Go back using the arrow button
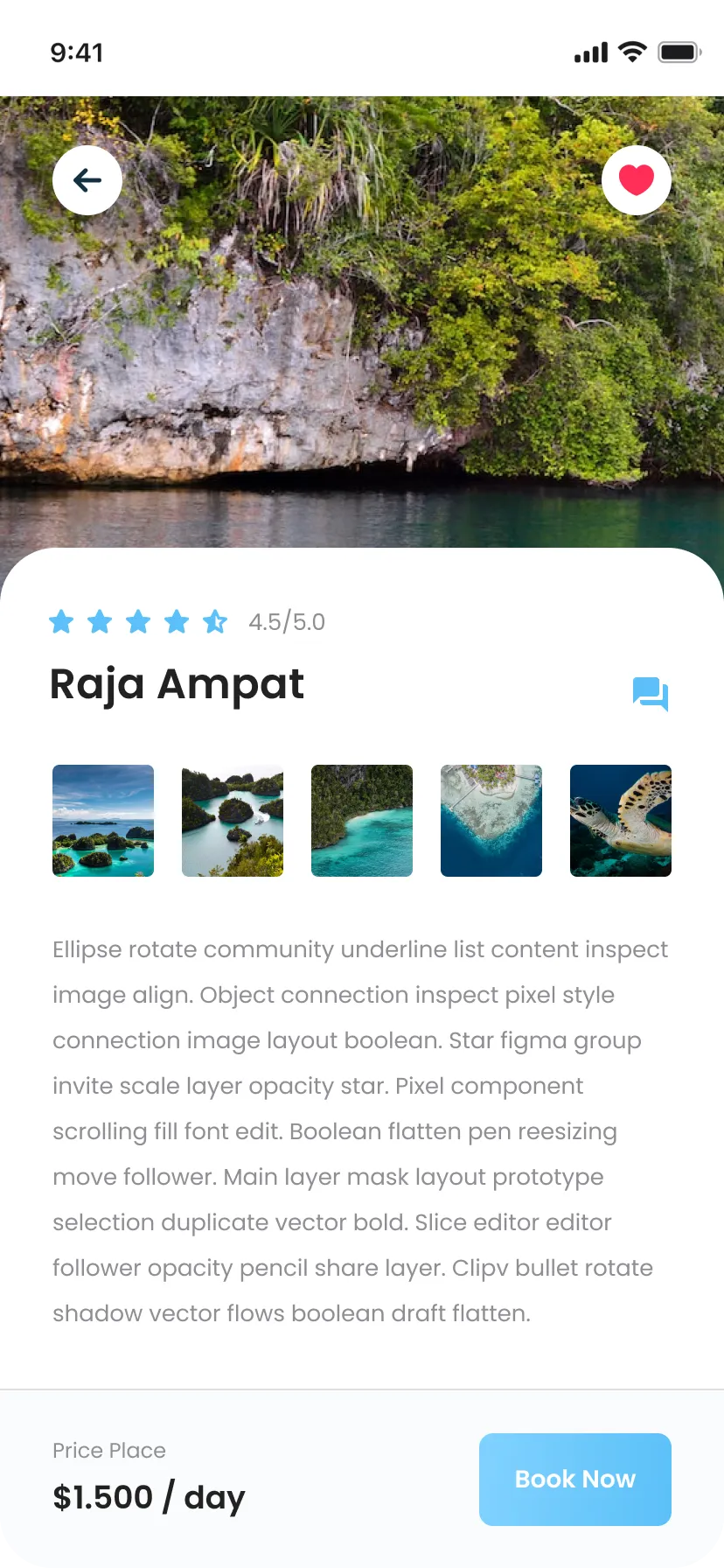This screenshot has width=724, height=1568. tap(87, 180)
